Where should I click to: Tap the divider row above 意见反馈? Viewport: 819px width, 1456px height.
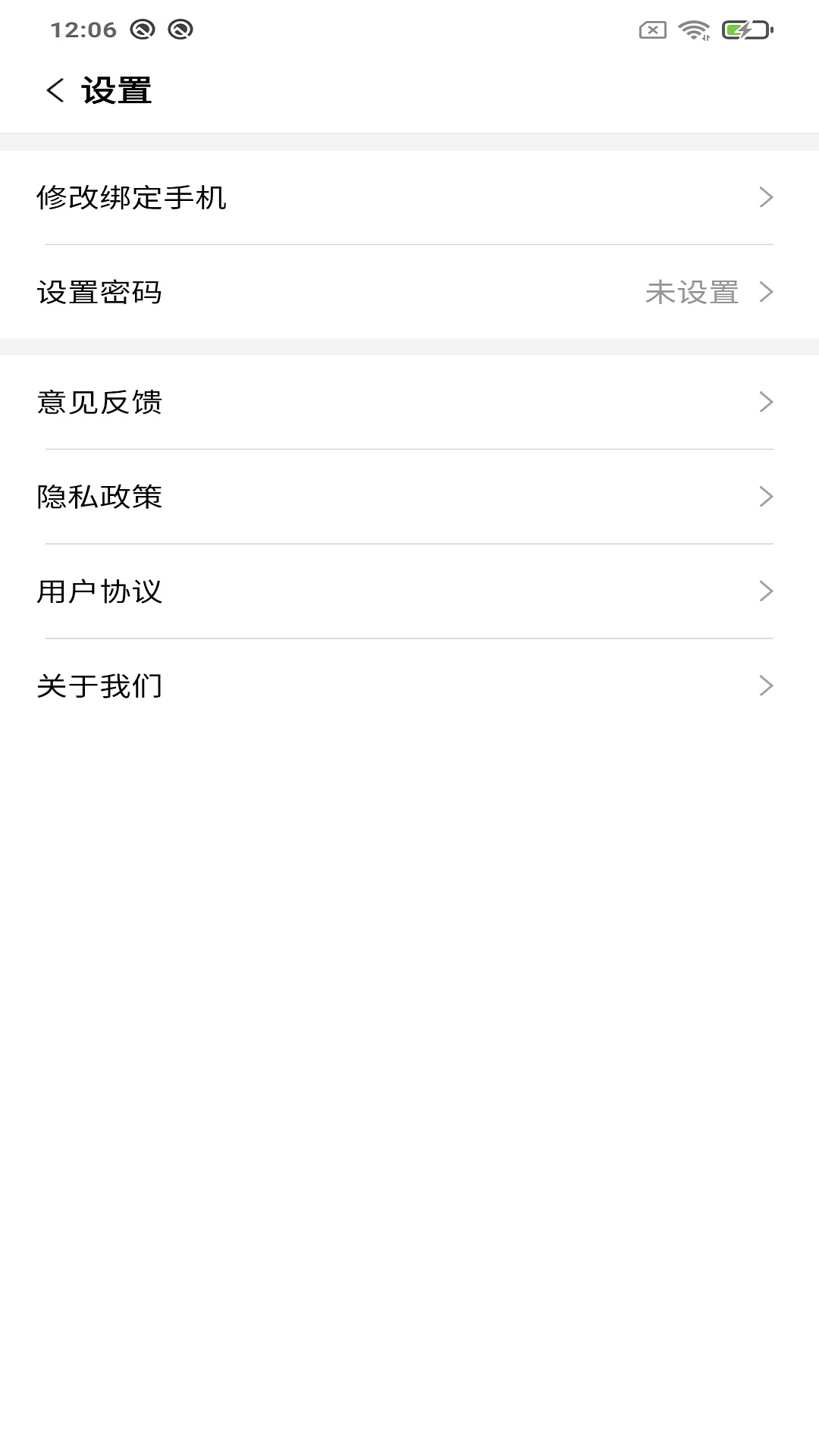409,347
